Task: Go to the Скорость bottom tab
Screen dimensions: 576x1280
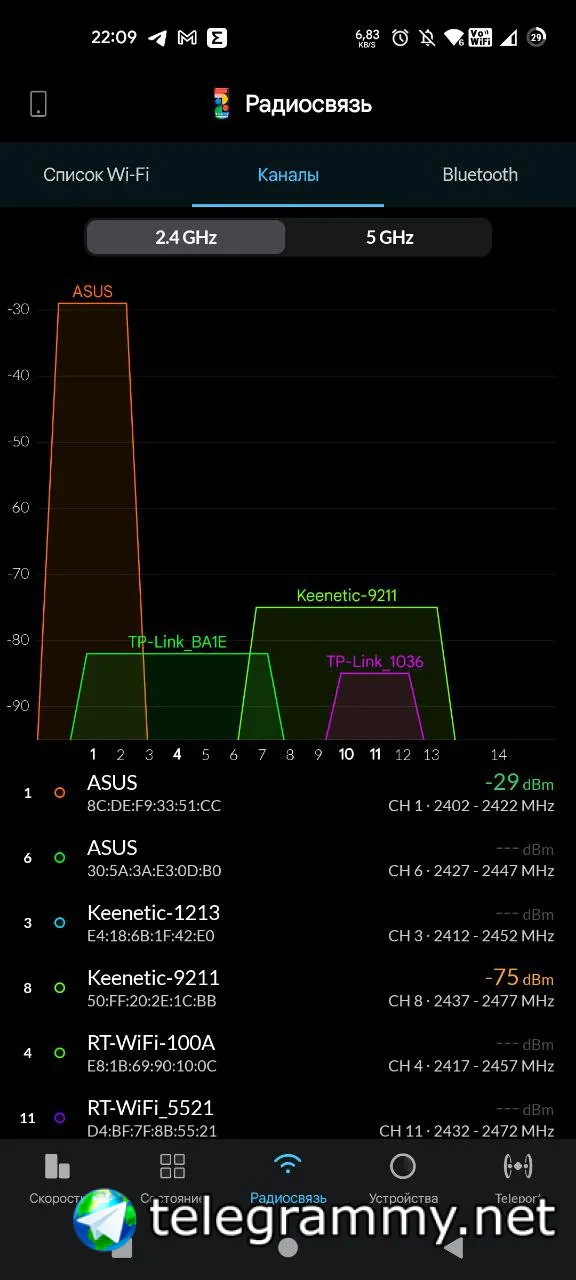Action: point(57,1178)
